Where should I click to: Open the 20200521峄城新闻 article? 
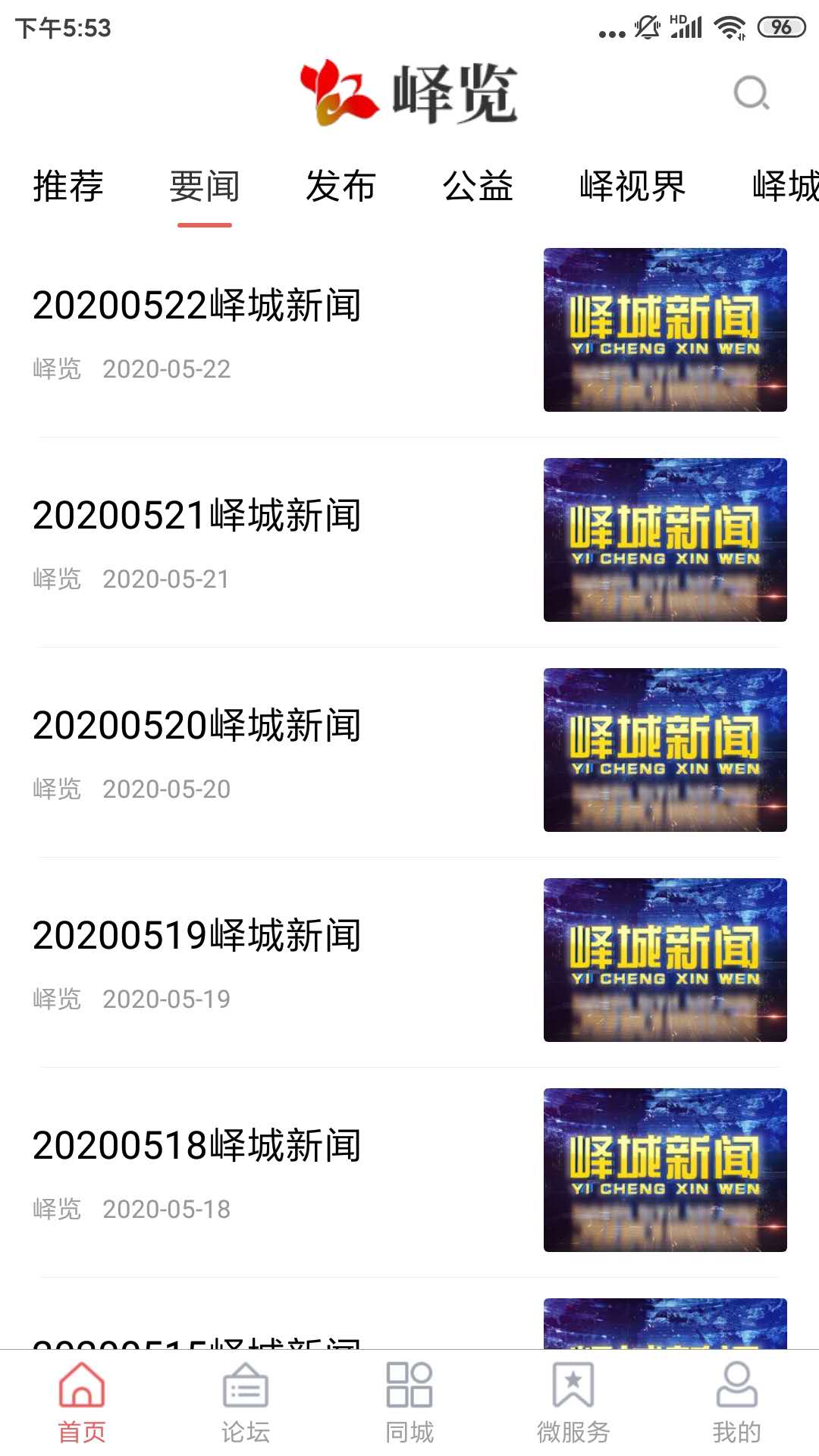[x=409, y=541]
